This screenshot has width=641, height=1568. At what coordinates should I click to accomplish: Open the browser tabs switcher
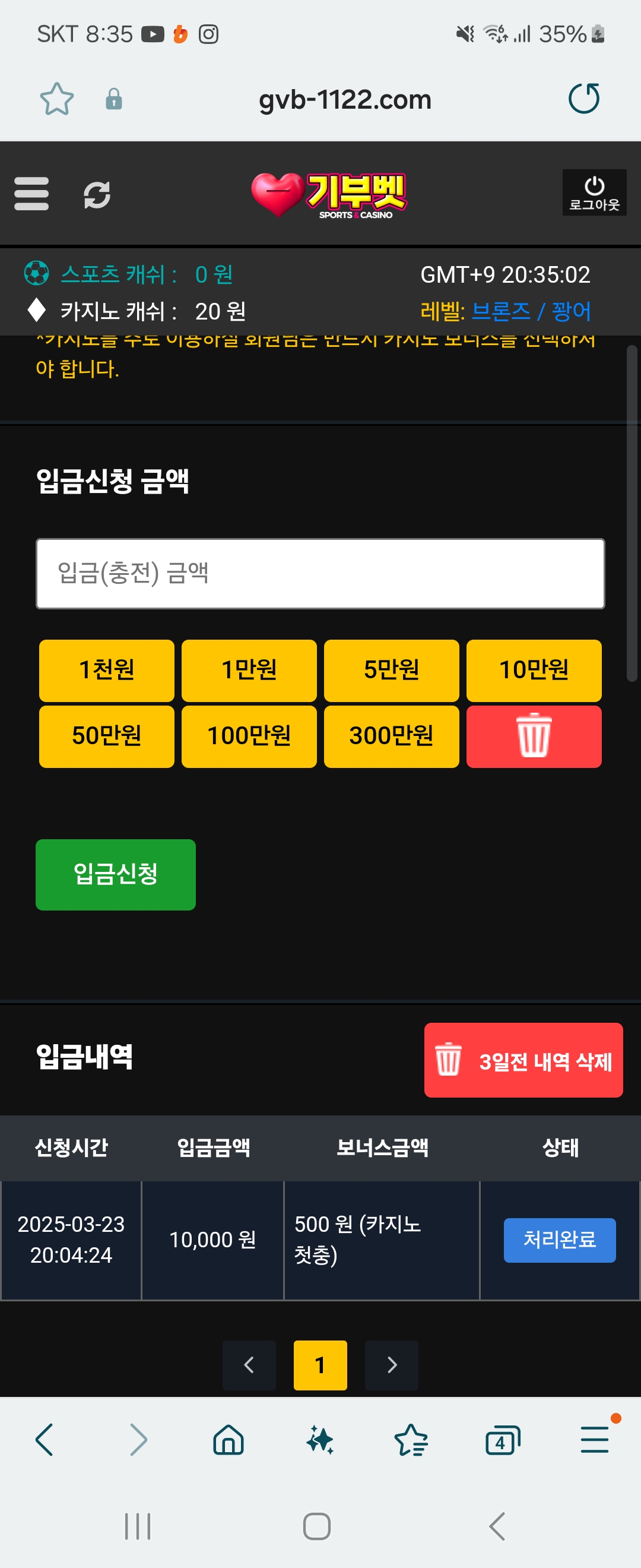(502, 1441)
